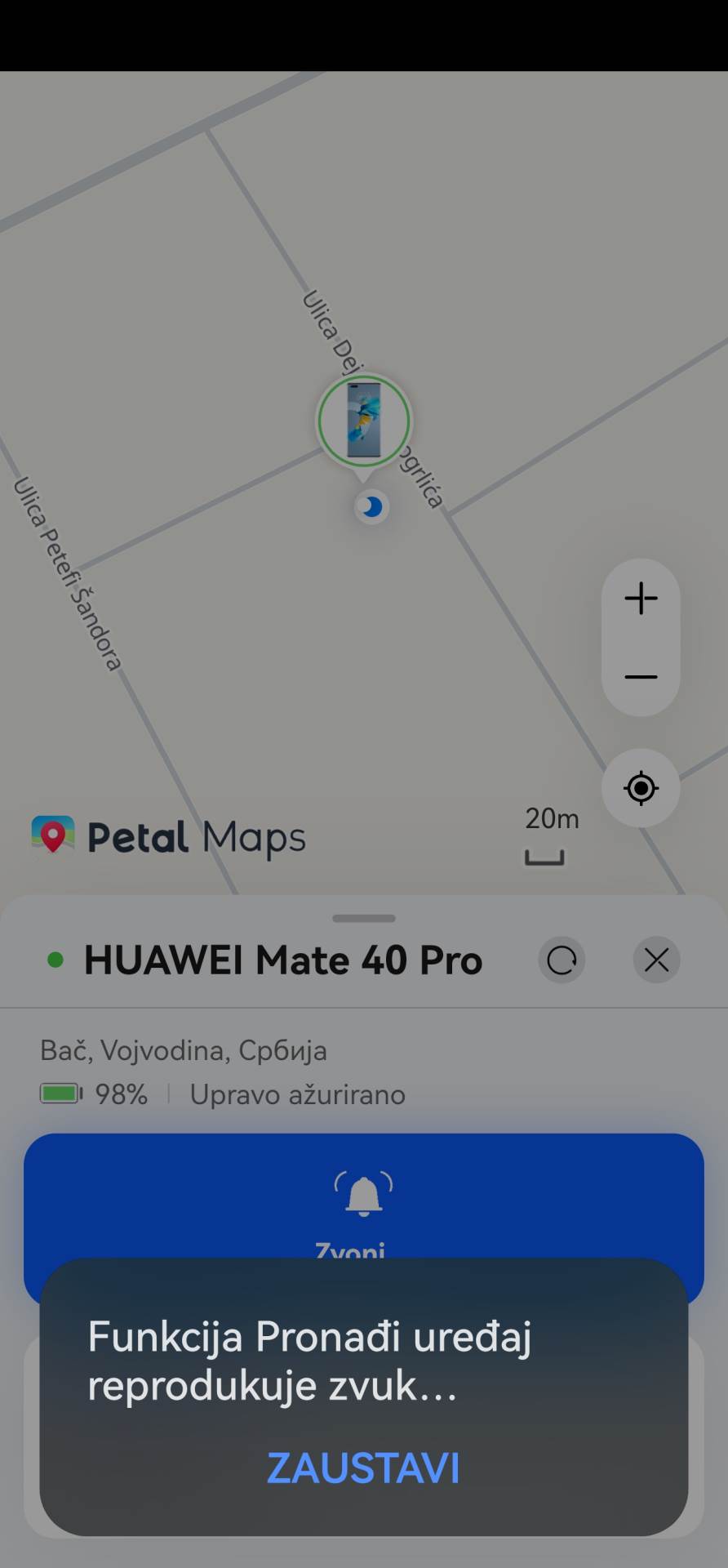Refresh the HUAWEI Mate 40 Pro location
The image size is (728, 1568).
(x=562, y=960)
